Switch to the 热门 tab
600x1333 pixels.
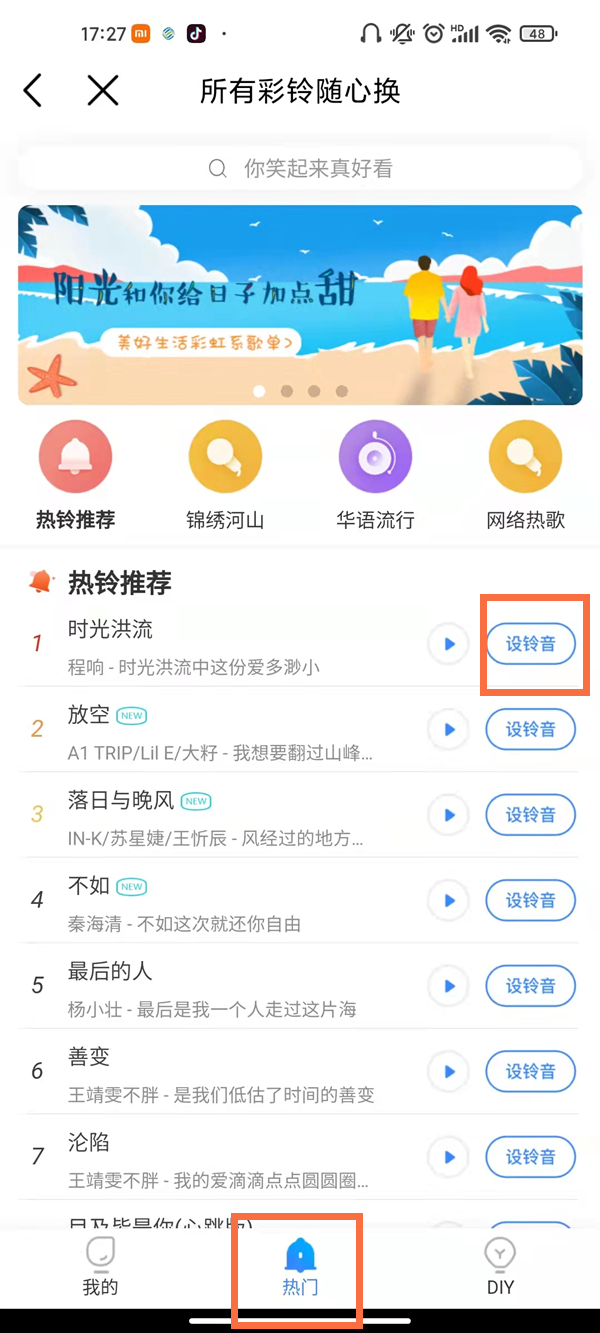click(x=300, y=1265)
